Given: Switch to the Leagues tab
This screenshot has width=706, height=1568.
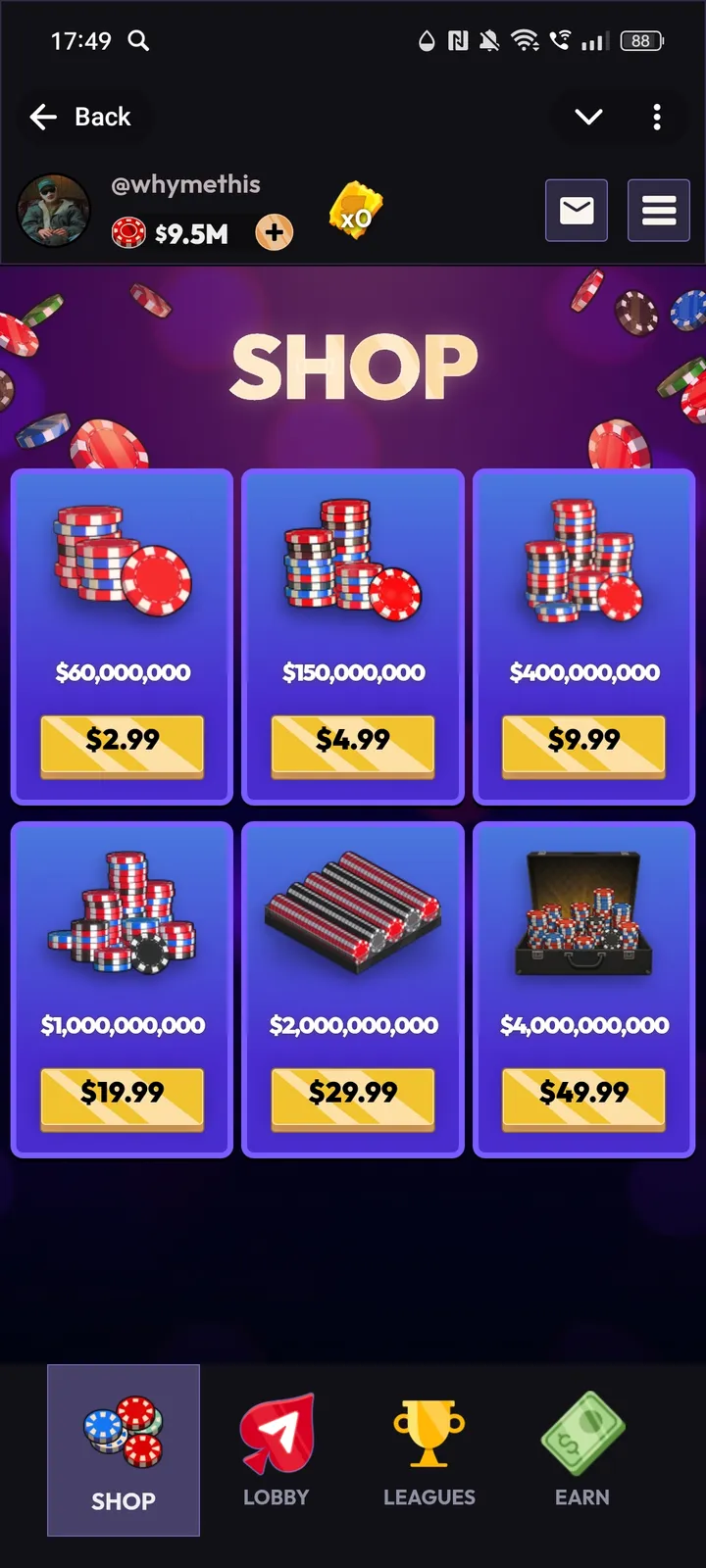Looking at the screenshot, I should [x=429, y=1450].
